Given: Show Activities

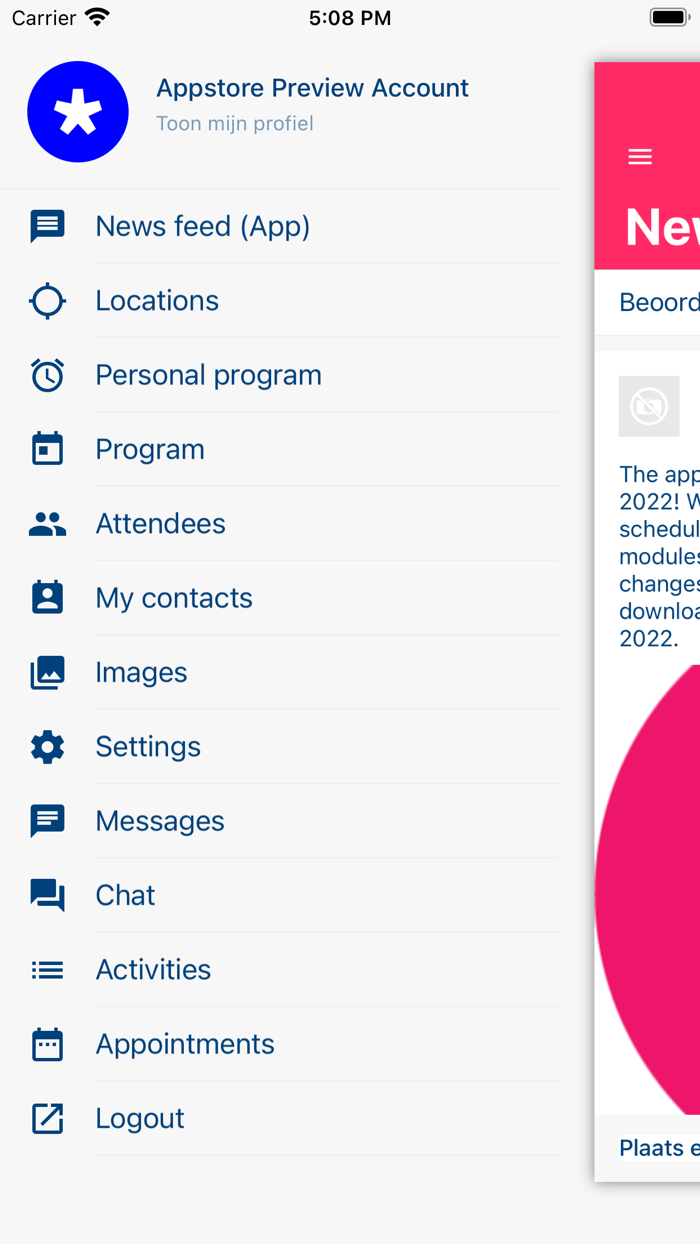Looking at the screenshot, I should [x=153, y=969].
